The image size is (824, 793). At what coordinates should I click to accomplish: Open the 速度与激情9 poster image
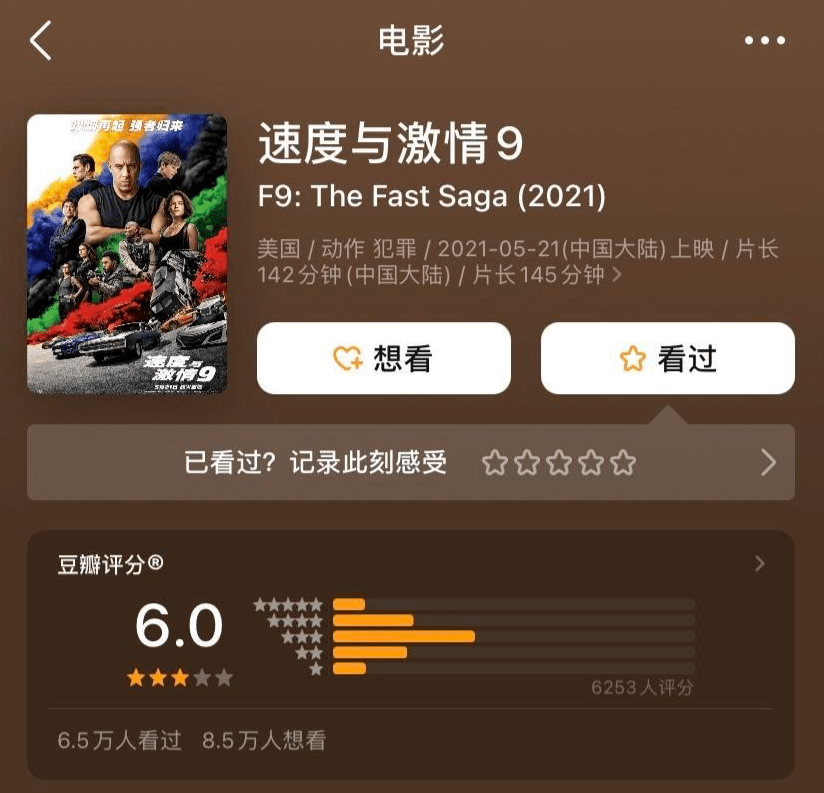pyautogui.click(x=127, y=254)
